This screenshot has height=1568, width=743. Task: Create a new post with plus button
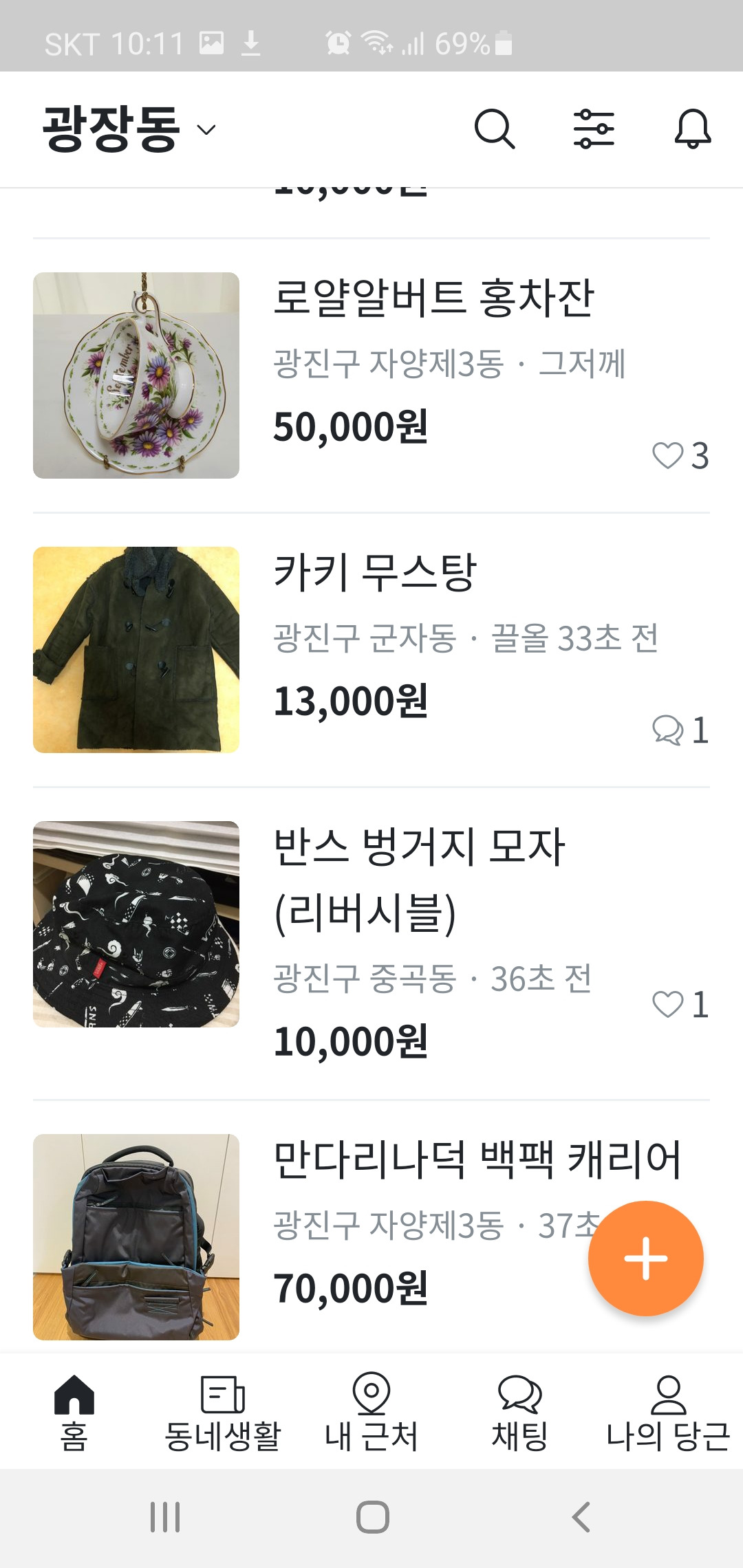tap(645, 1259)
